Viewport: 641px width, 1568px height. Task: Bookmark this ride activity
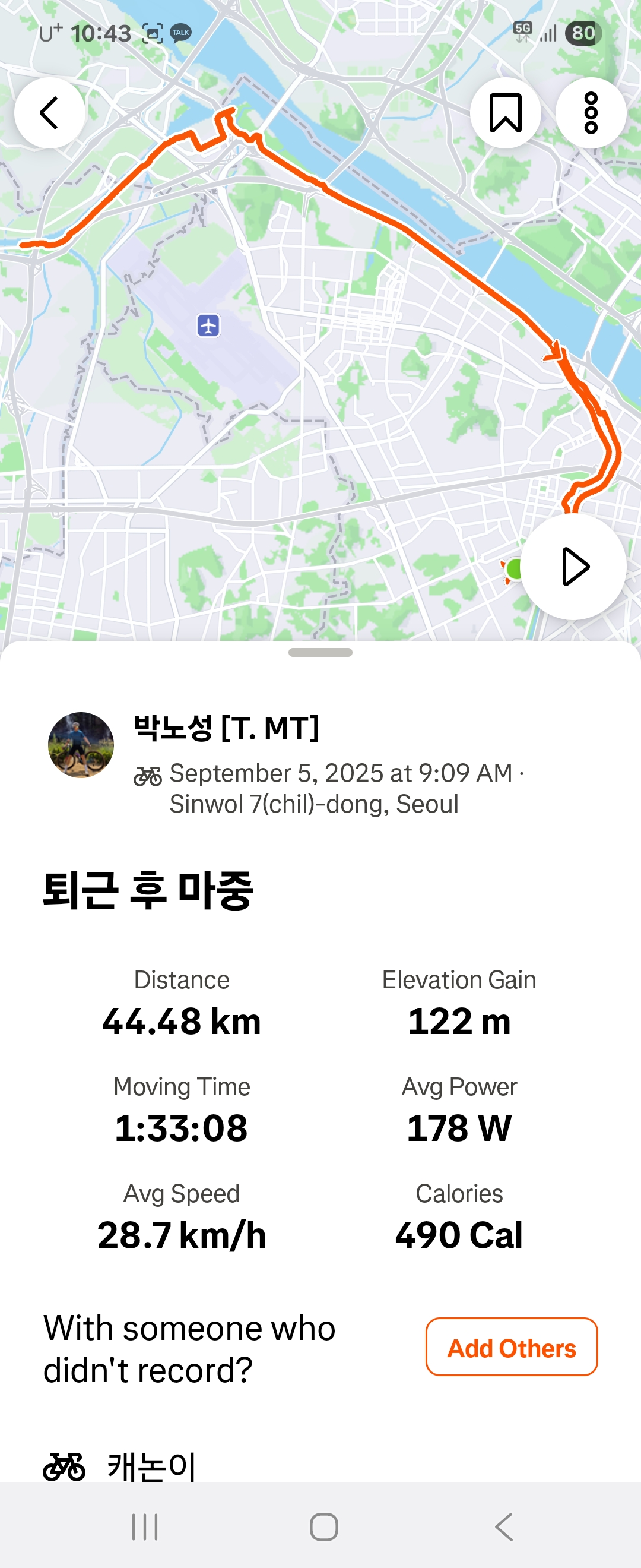coord(504,113)
